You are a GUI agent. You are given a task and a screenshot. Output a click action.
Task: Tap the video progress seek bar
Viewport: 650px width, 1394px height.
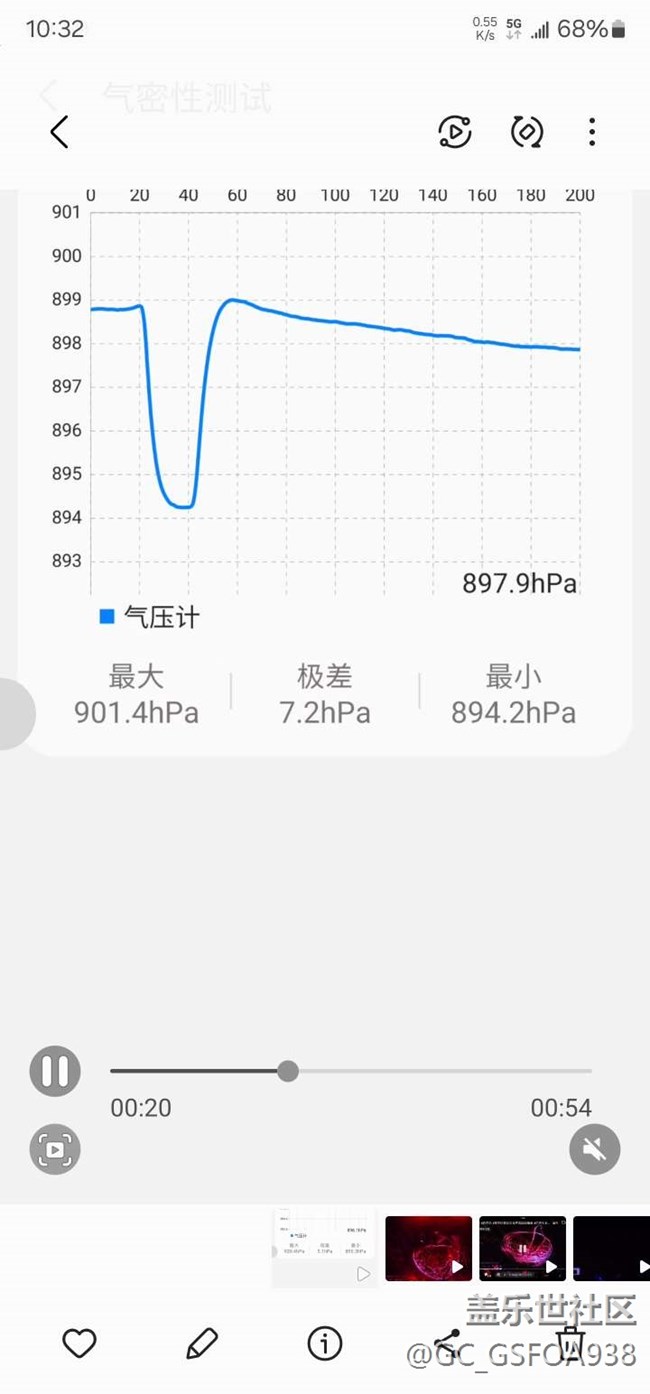click(350, 1071)
